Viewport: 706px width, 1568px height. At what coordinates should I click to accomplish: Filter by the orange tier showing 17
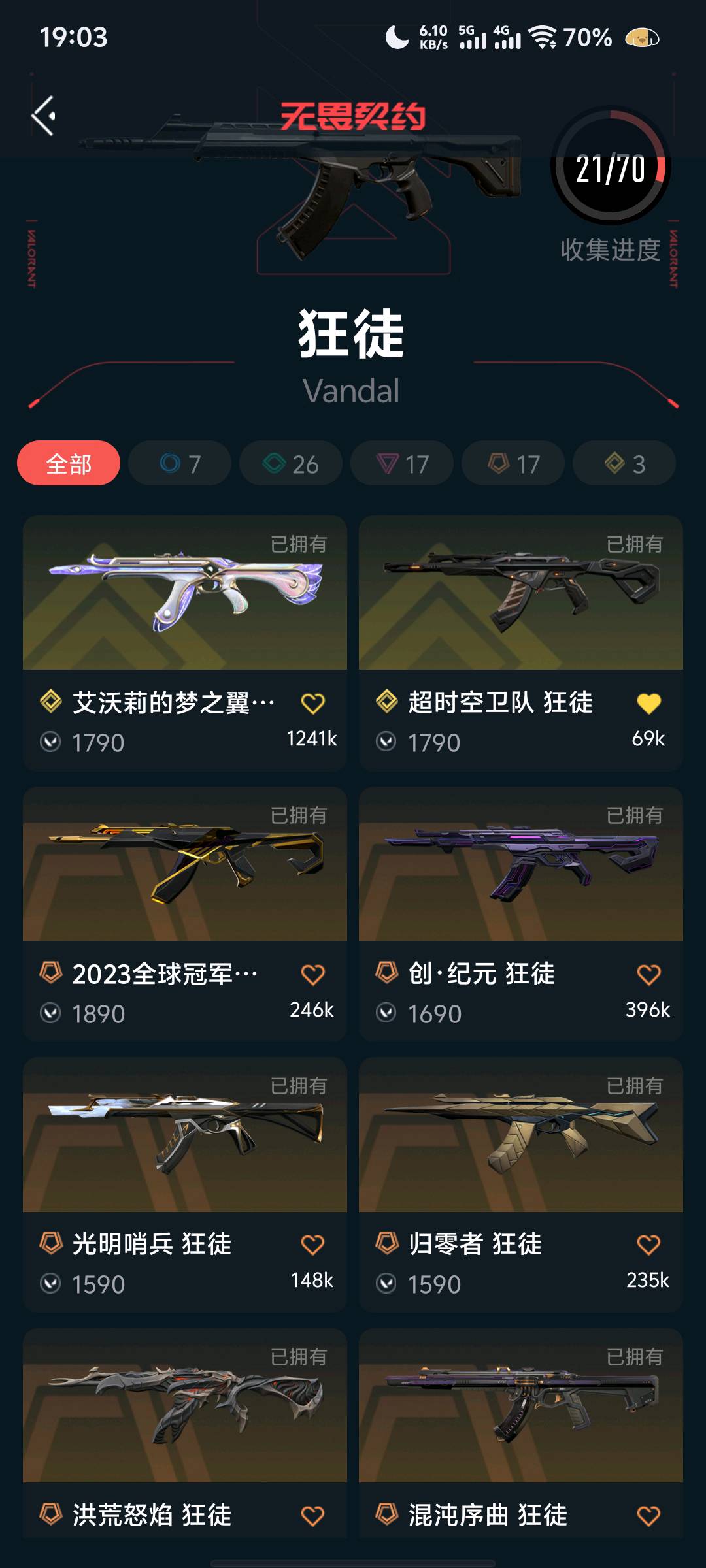[513, 464]
